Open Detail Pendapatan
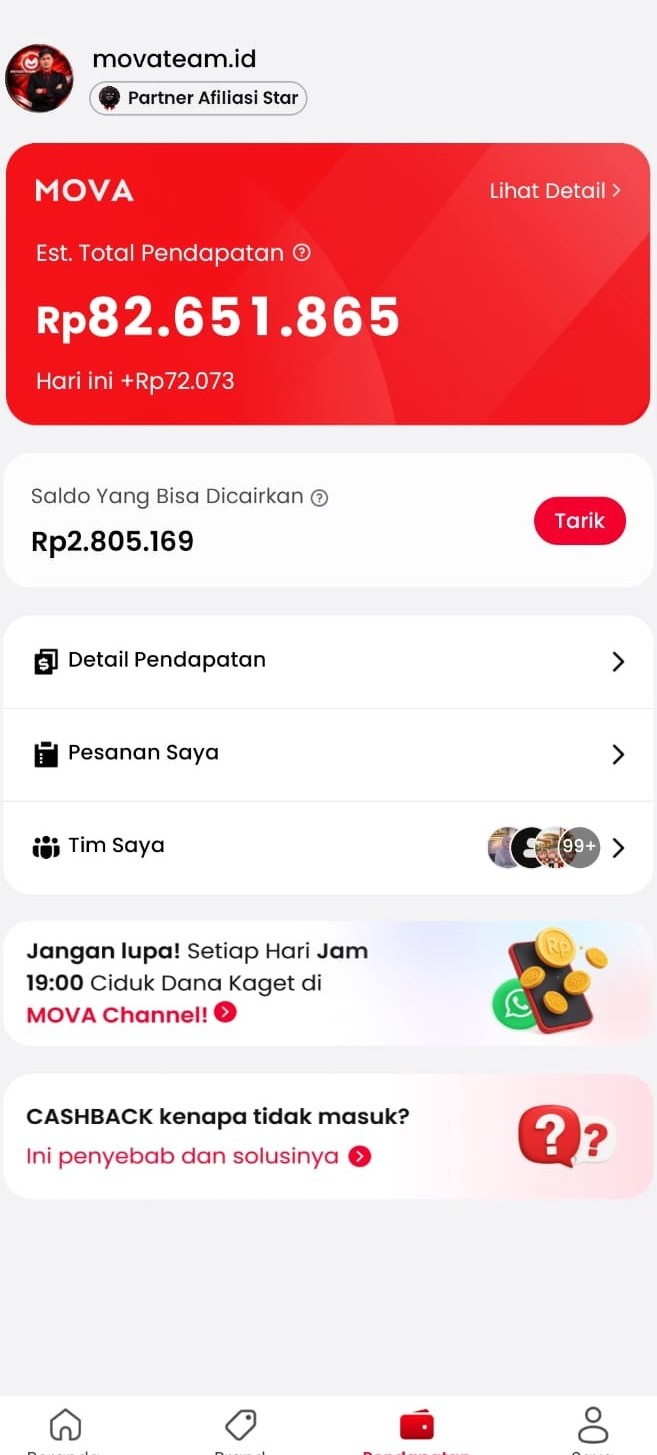This screenshot has width=657, height=1455. click(x=328, y=661)
